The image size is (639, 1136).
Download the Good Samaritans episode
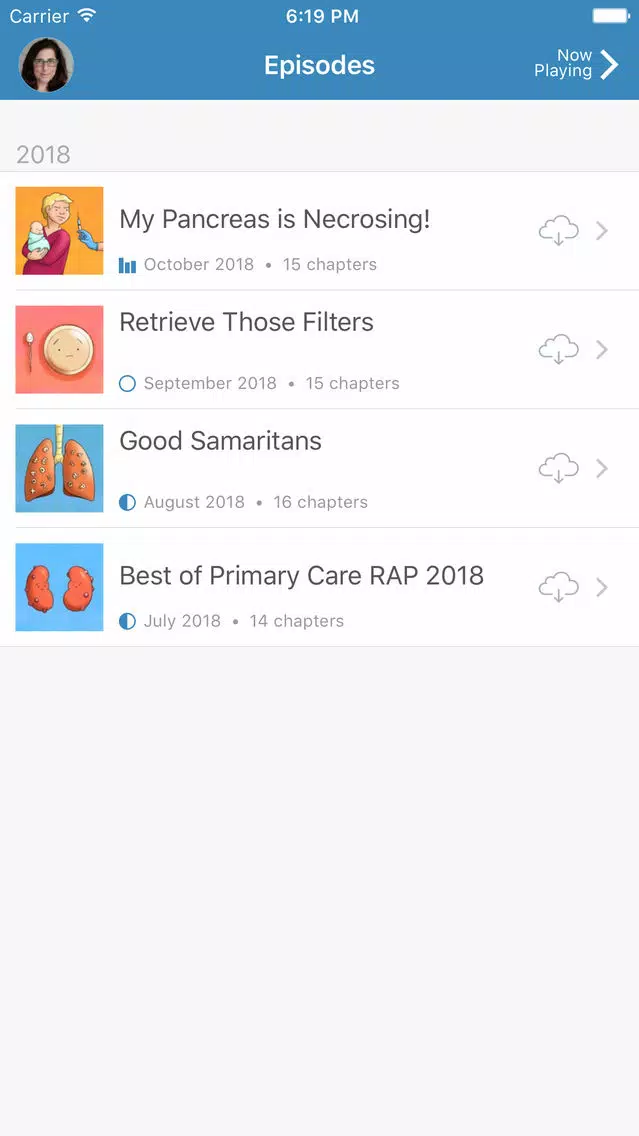pos(559,469)
